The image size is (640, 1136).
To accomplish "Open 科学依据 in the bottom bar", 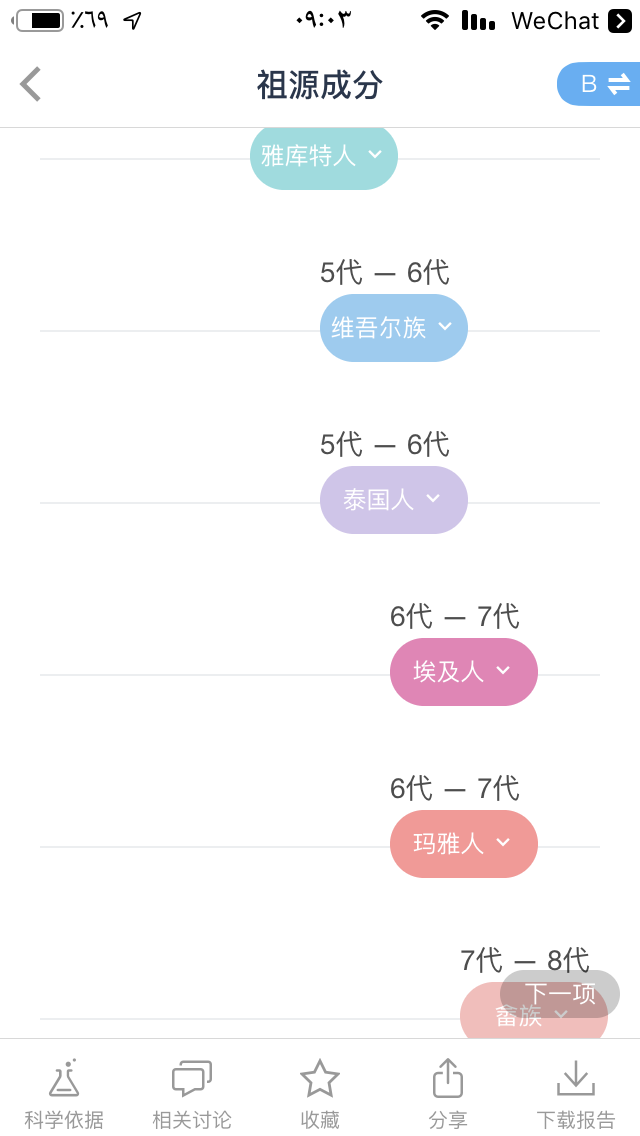I will pyautogui.click(x=64, y=1094).
